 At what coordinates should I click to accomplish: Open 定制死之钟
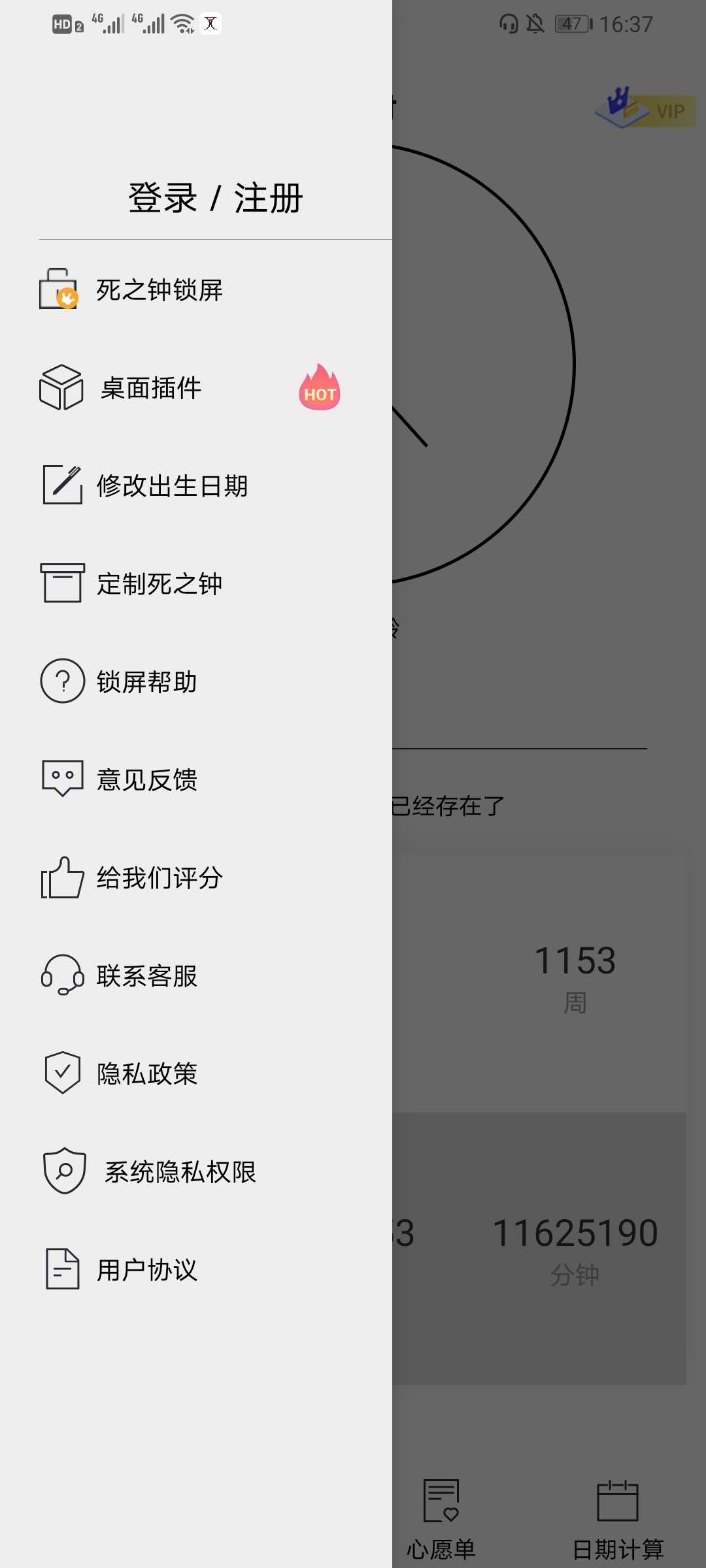point(160,584)
